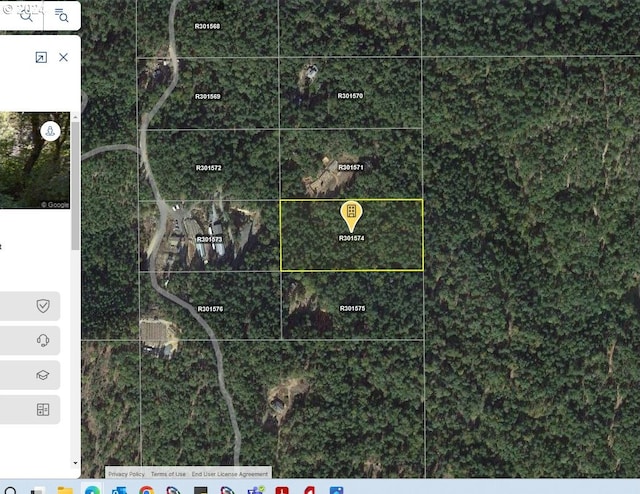The image size is (640, 494).
Task: Open Chrome from the taskbar
Action: pyautogui.click(x=147, y=490)
